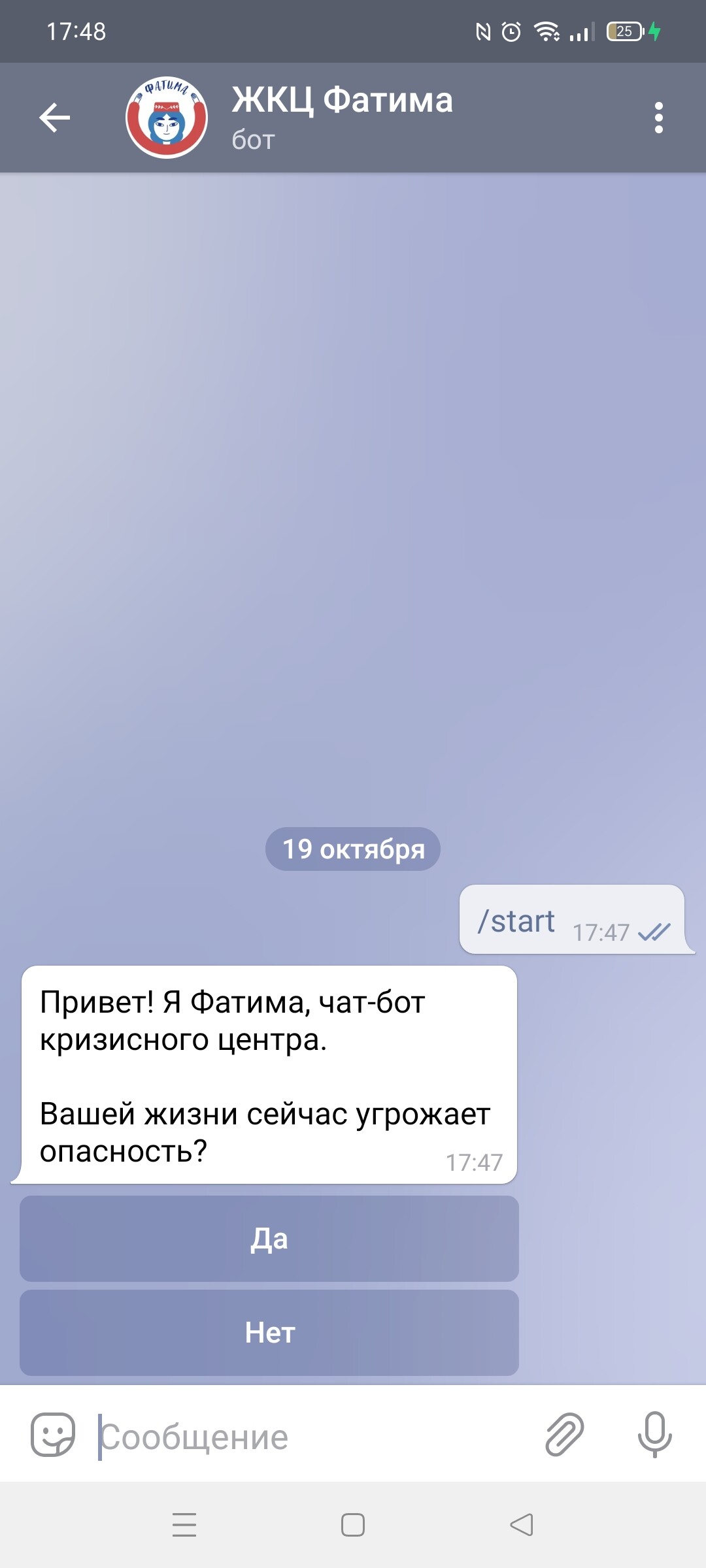The height and width of the screenshot is (1568, 706).
Task: Open the sticker and emoji panel
Action: (x=53, y=1435)
